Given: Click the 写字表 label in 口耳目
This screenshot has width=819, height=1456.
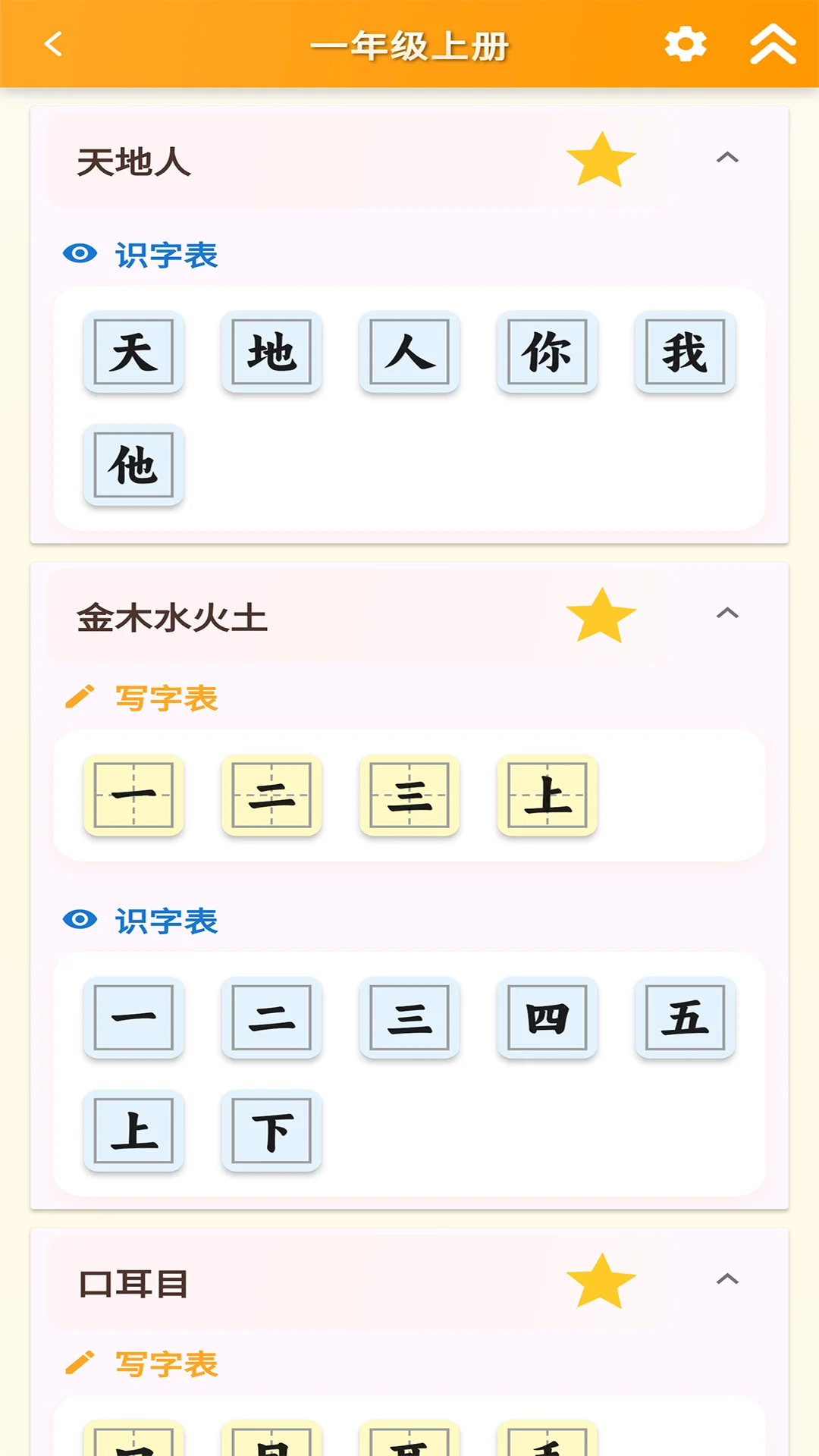Looking at the screenshot, I should tap(165, 1365).
